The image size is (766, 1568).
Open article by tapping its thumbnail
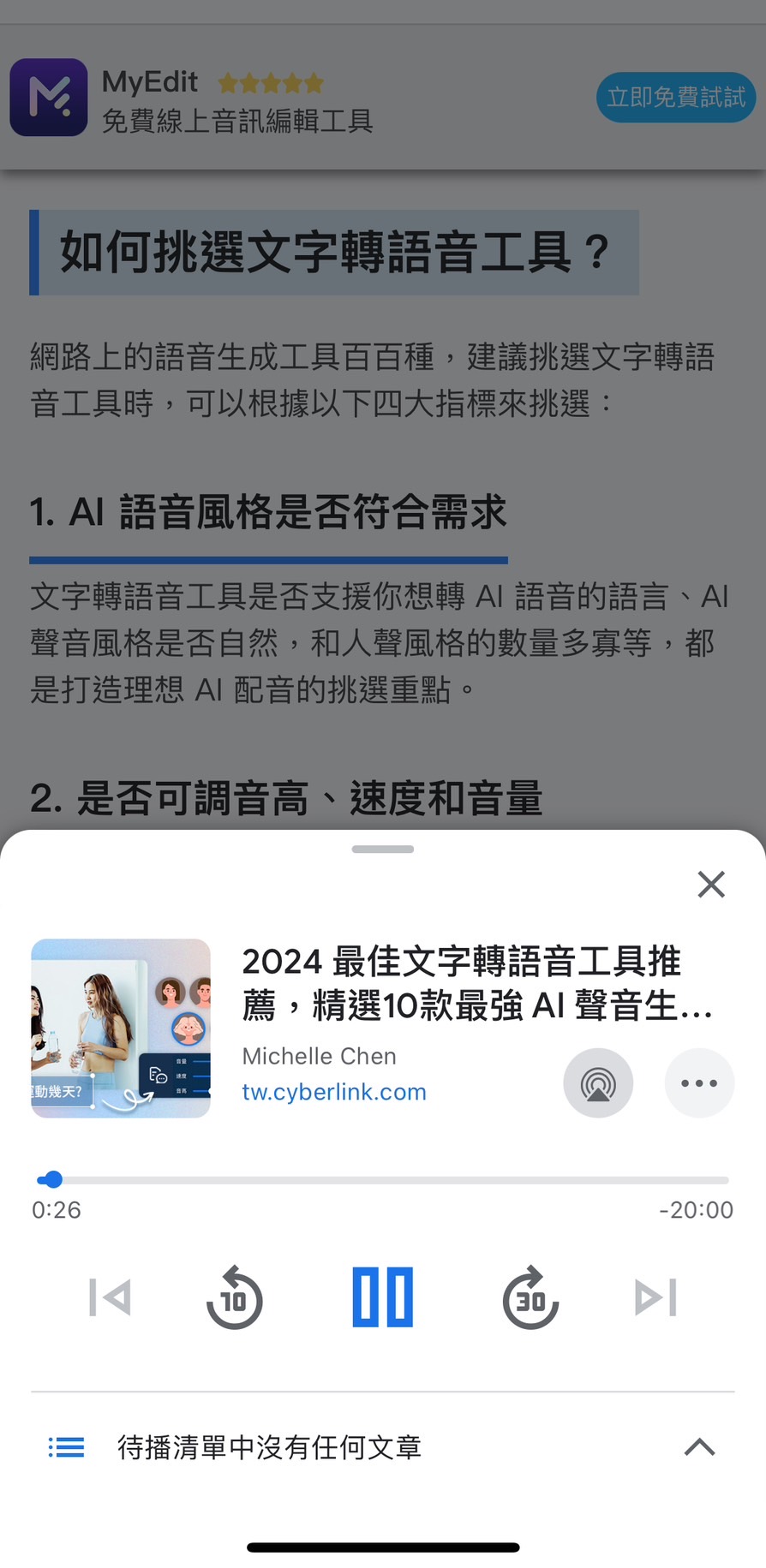(120, 1028)
